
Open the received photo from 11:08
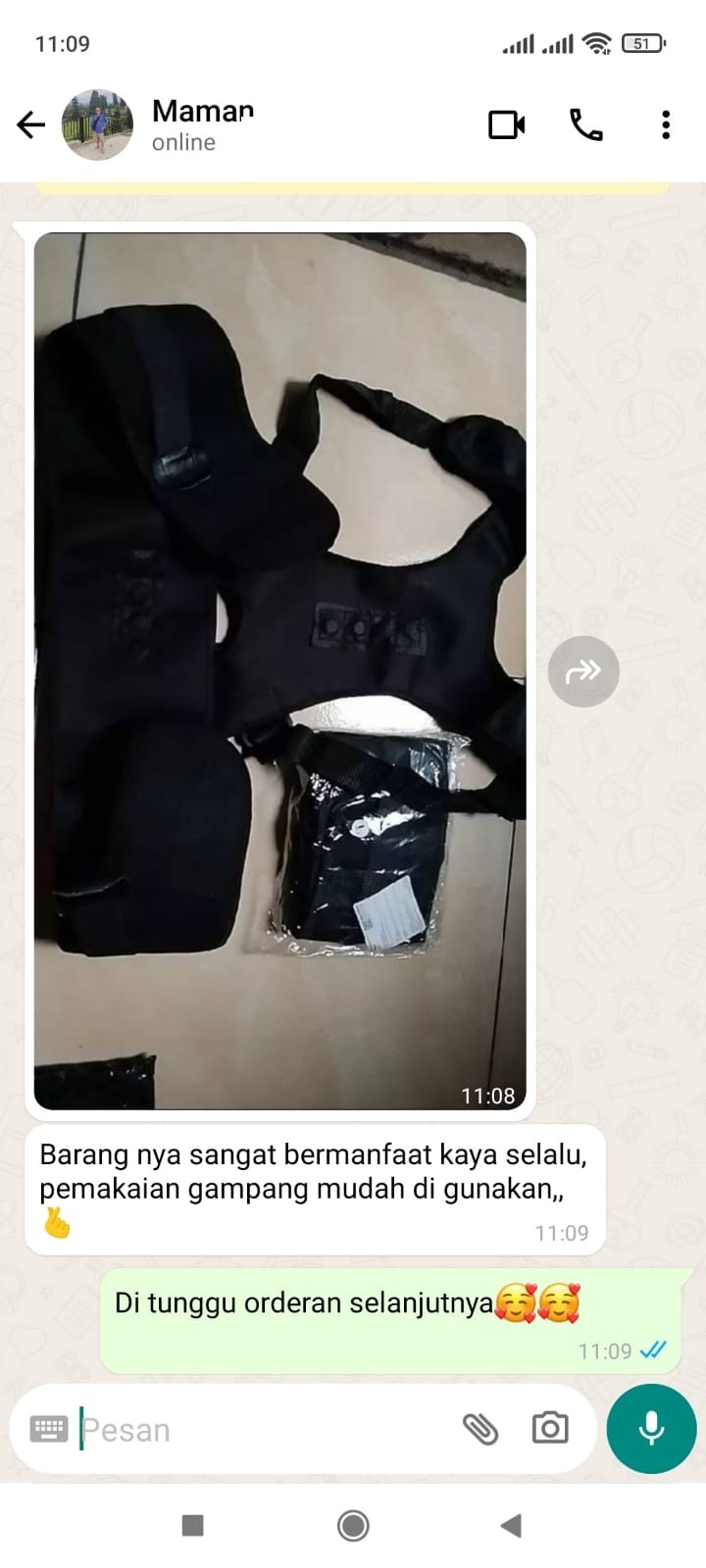(280, 670)
